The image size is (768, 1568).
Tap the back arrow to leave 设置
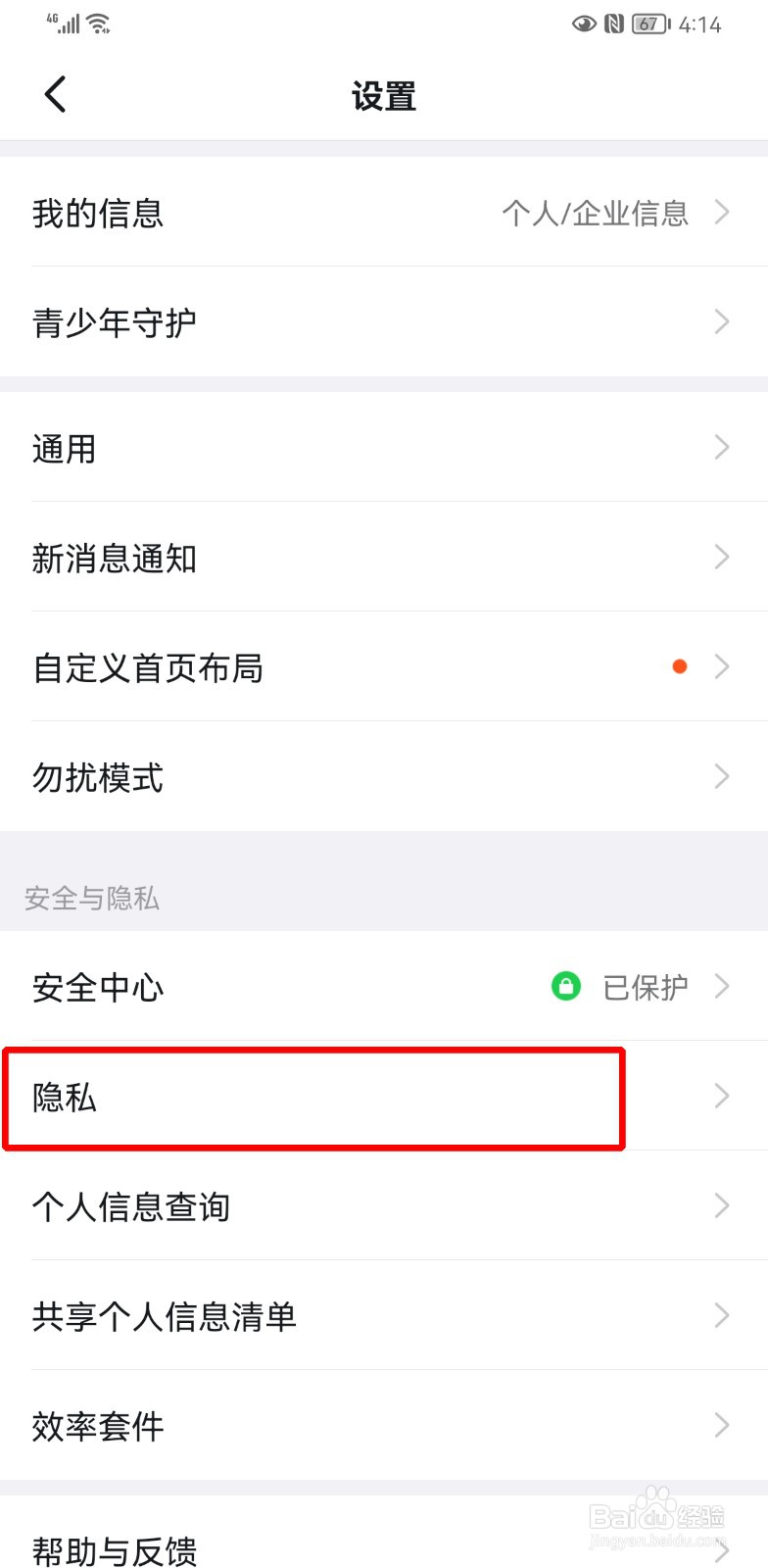coord(55,94)
